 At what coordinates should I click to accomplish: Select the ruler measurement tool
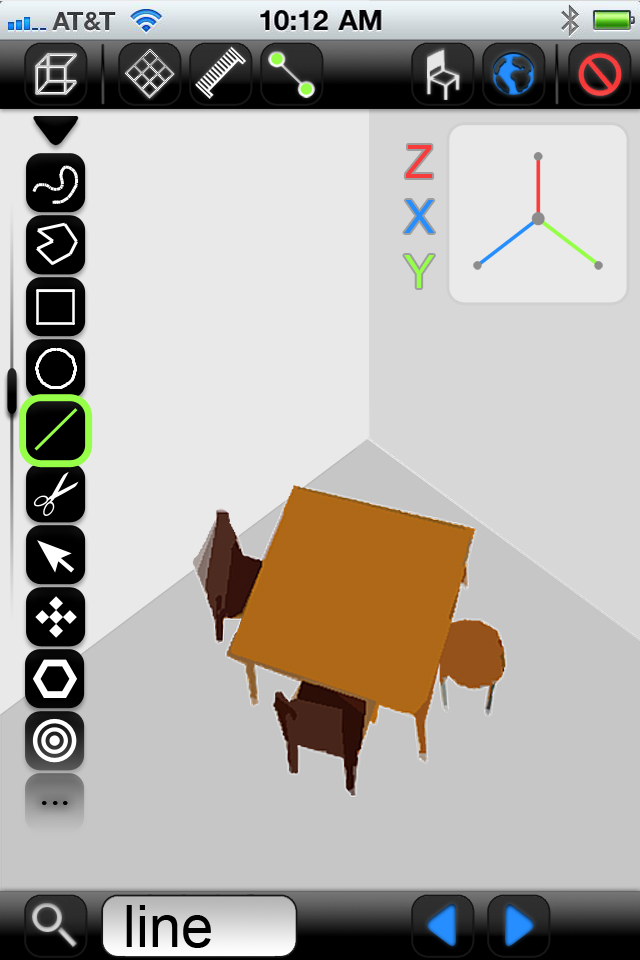[x=220, y=74]
